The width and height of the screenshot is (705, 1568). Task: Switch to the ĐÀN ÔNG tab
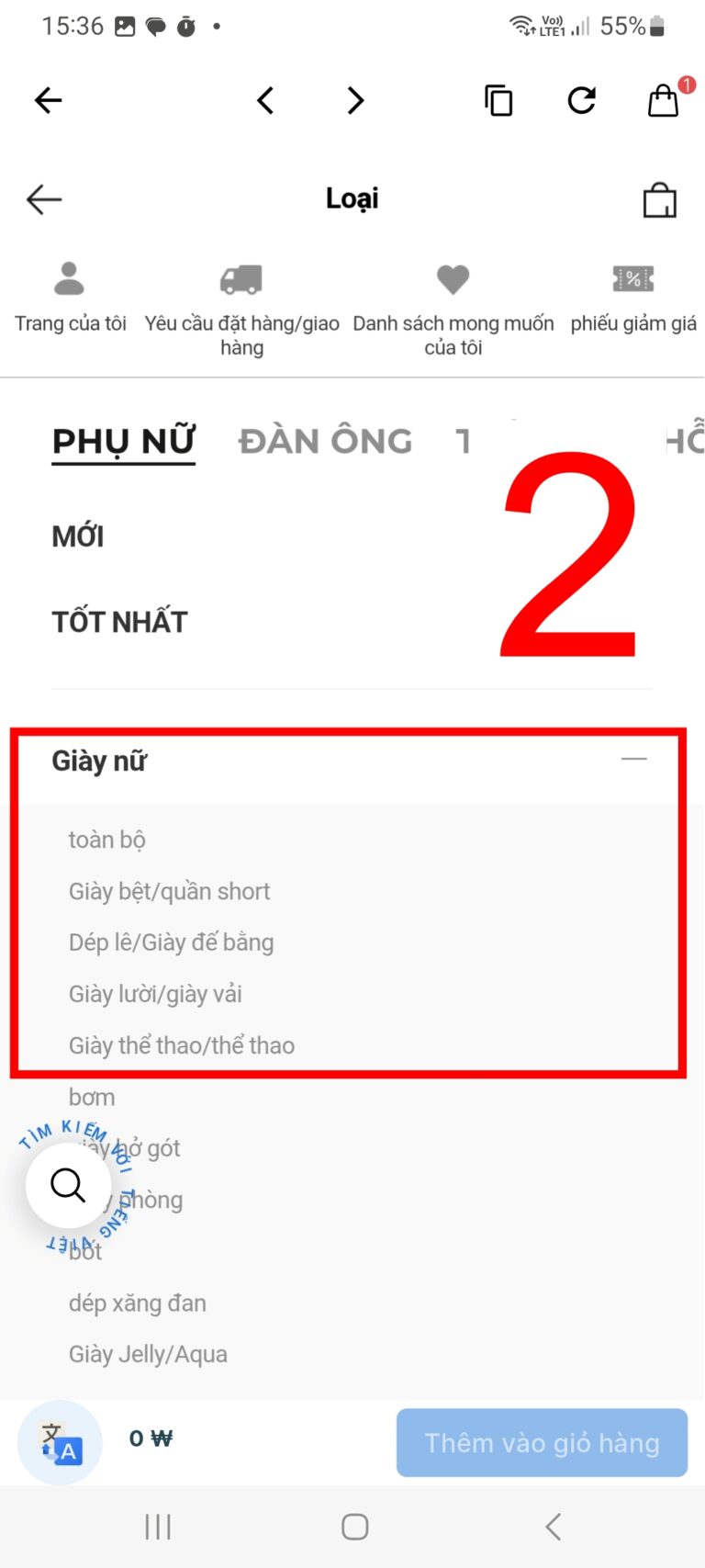click(x=325, y=442)
